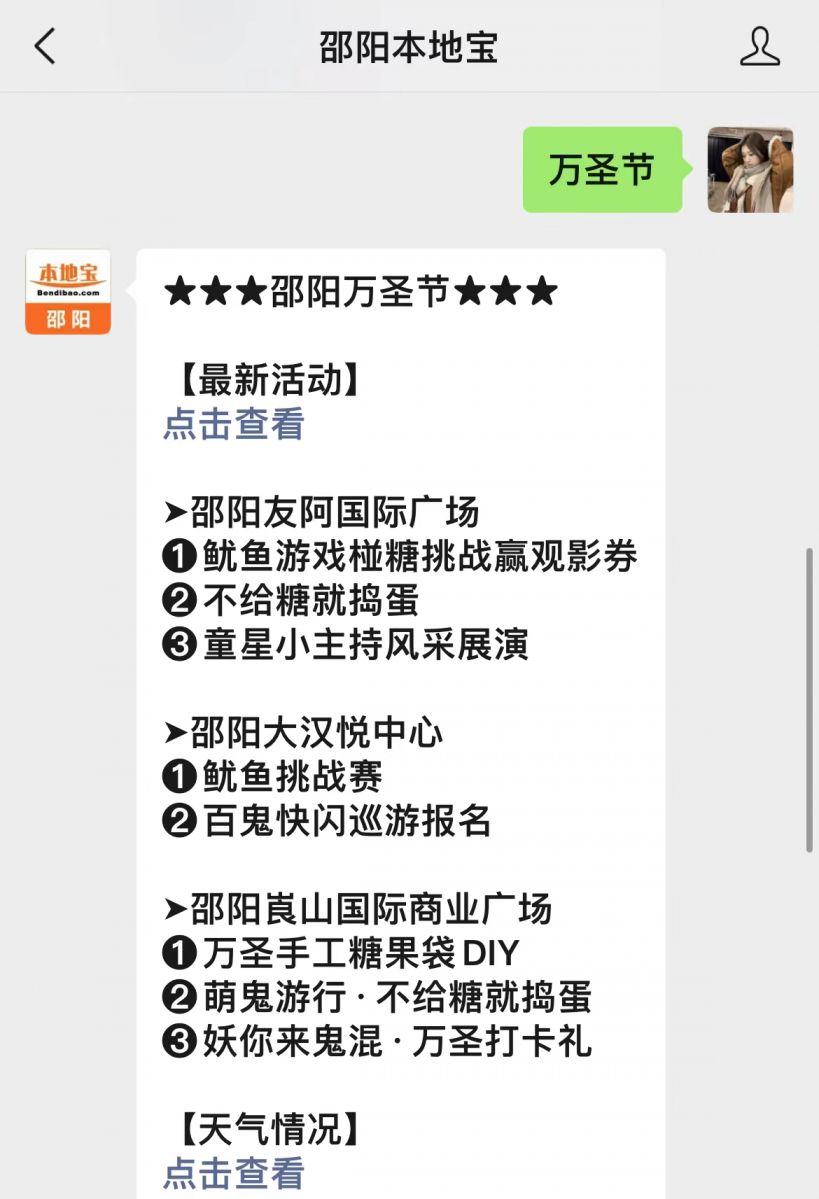Tap the 邵阳本地宝 sender avatar
The image size is (819, 1199).
coord(68,292)
